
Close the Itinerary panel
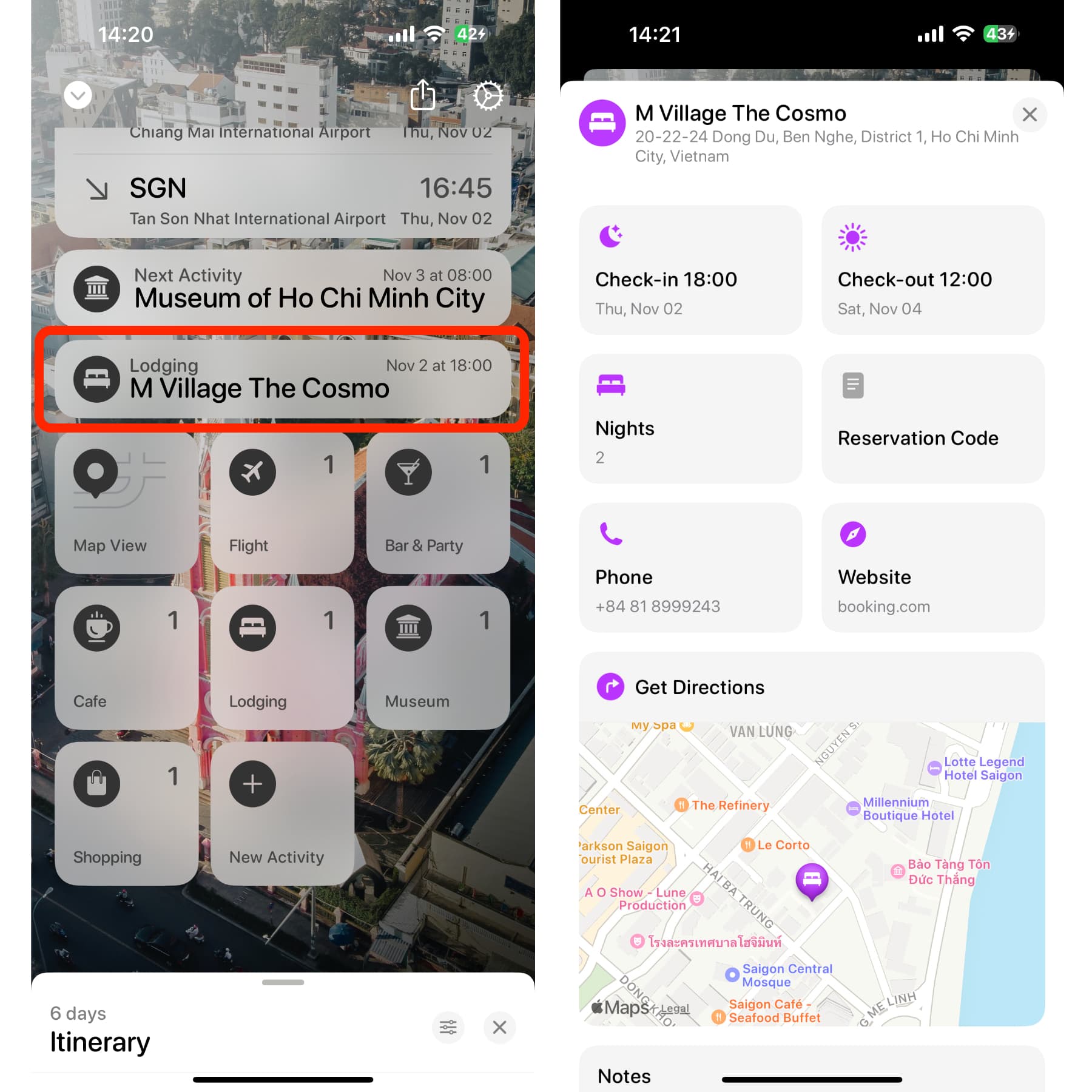500,1027
